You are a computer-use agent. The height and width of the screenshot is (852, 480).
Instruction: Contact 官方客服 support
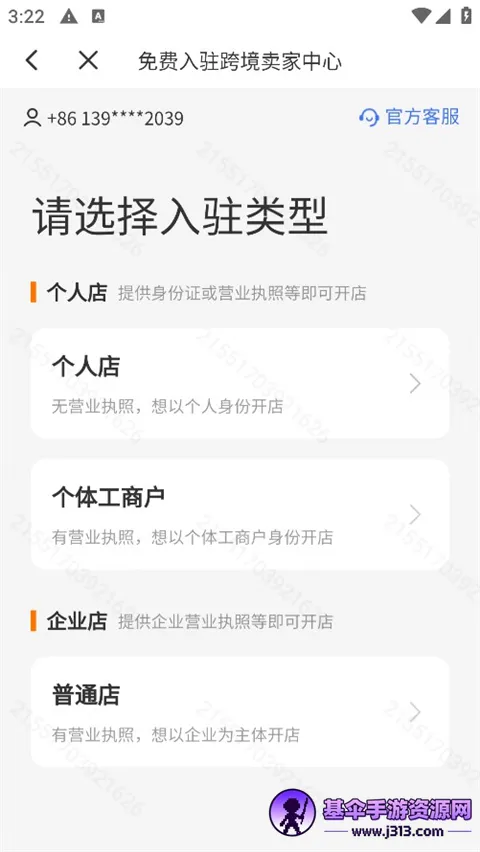coord(409,117)
